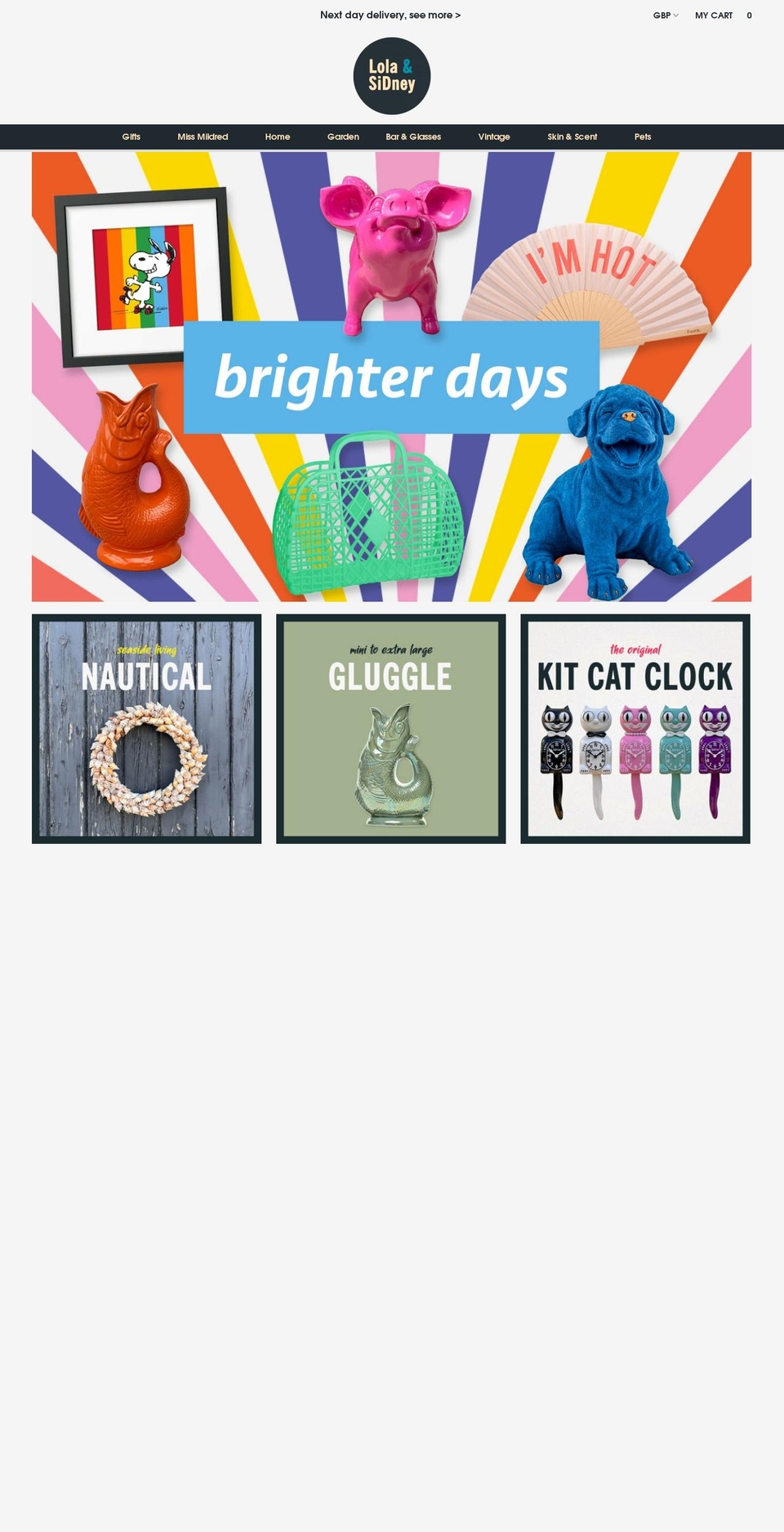Open the Gifts menu
Screen dimensions: 784x1532
click(130, 136)
